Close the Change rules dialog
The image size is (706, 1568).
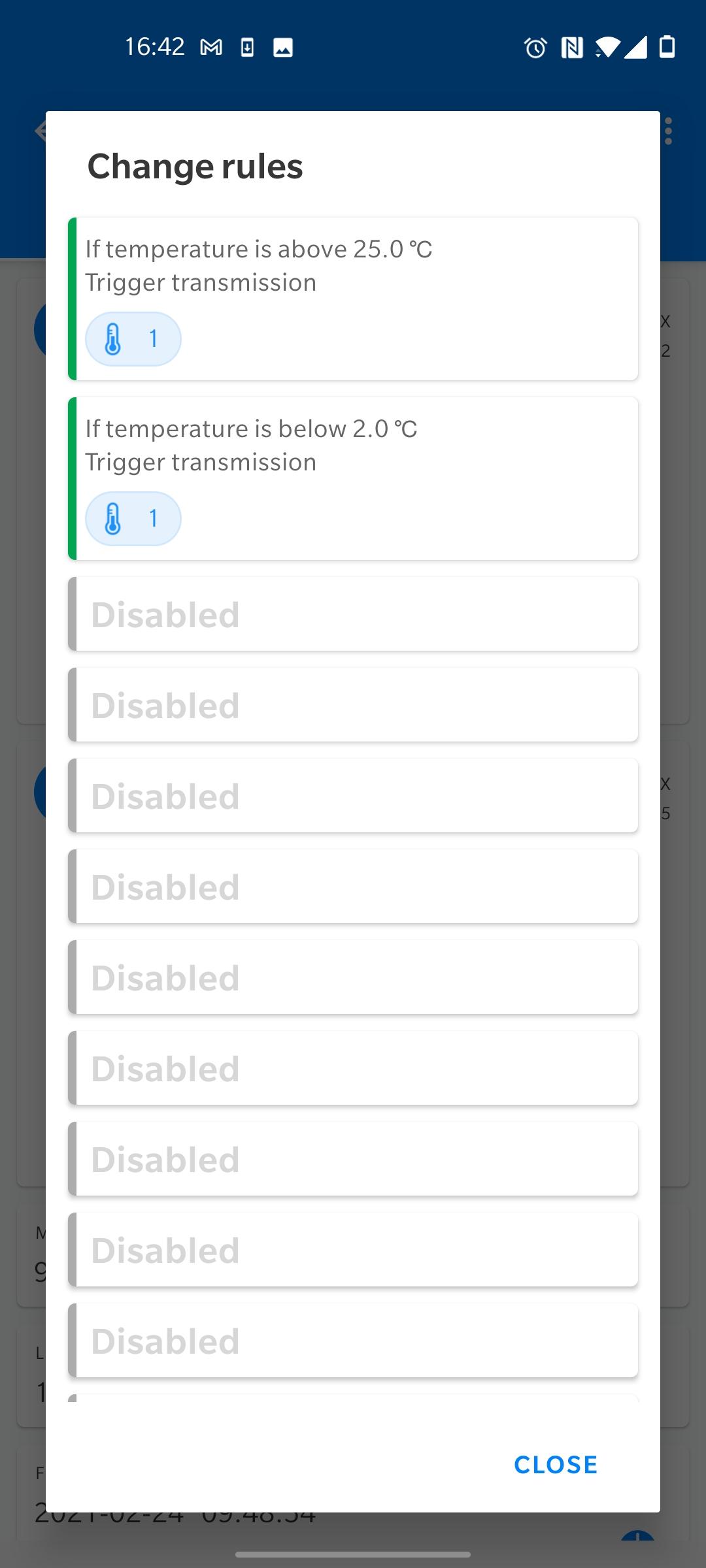[555, 1465]
